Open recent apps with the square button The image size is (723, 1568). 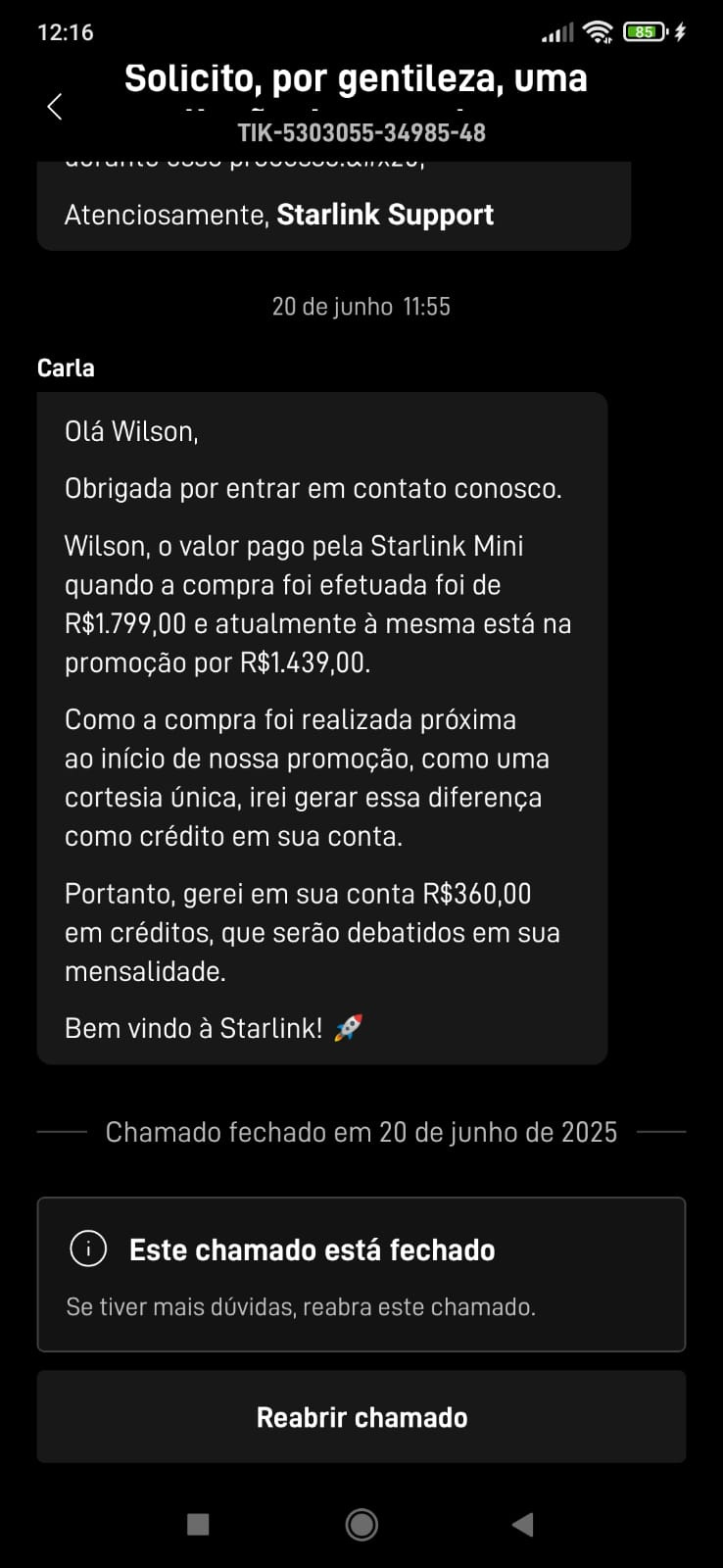(198, 1524)
